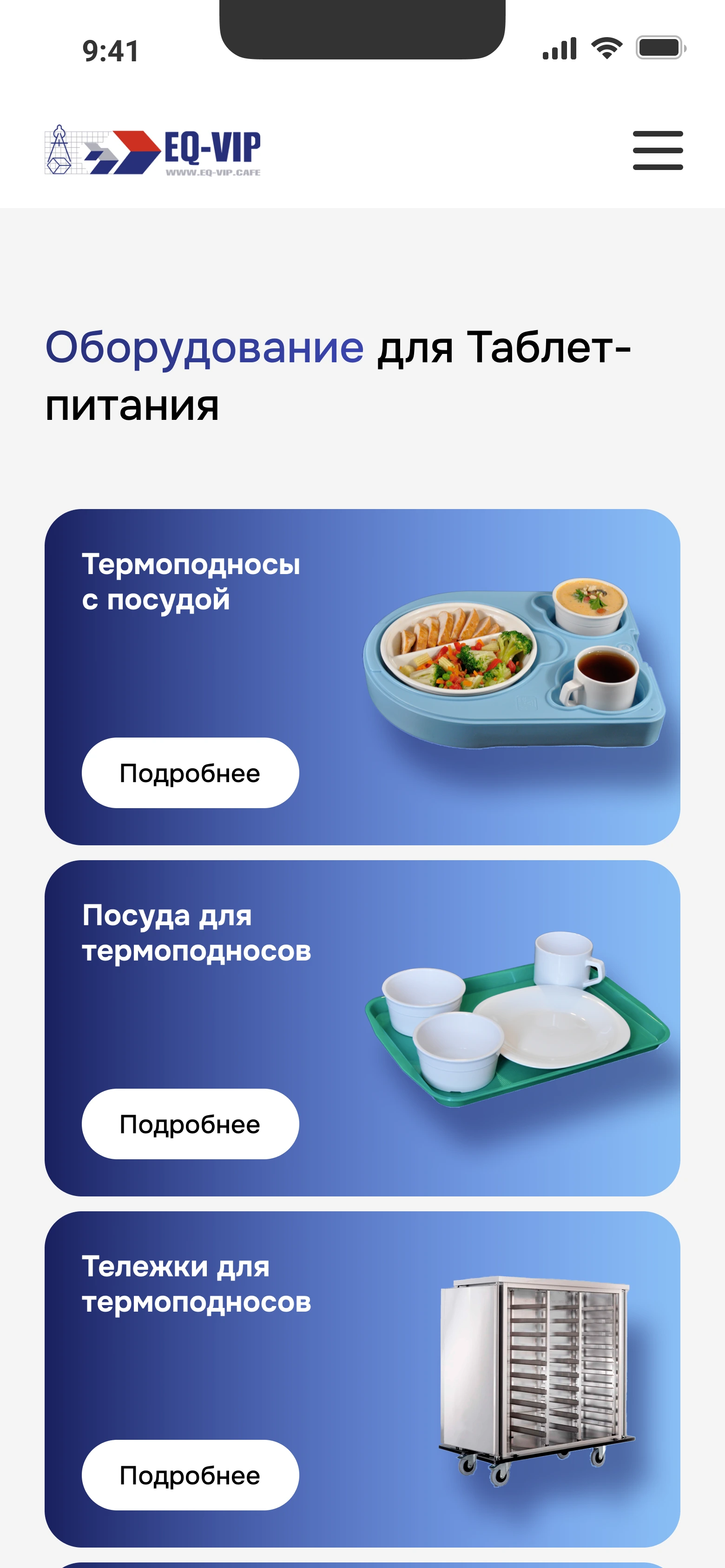Open the hamburger menu
Viewport: 725px width, 1568px height.
pyautogui.click(x=657, y=150)
